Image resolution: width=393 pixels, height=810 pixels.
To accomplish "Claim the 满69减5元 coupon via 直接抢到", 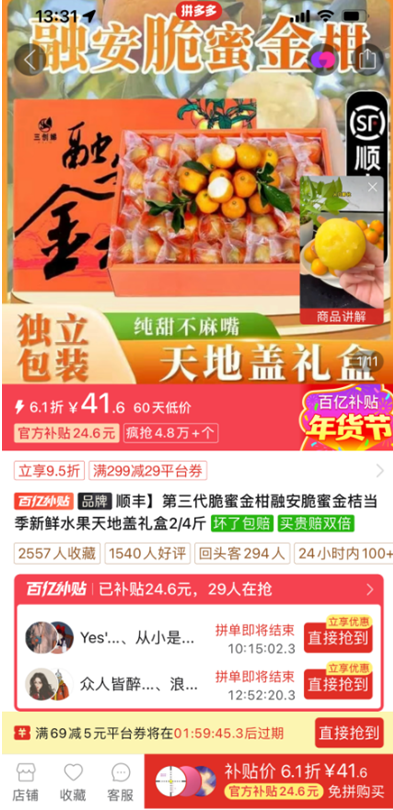I will pyautogui.click(x=349, y=733).
